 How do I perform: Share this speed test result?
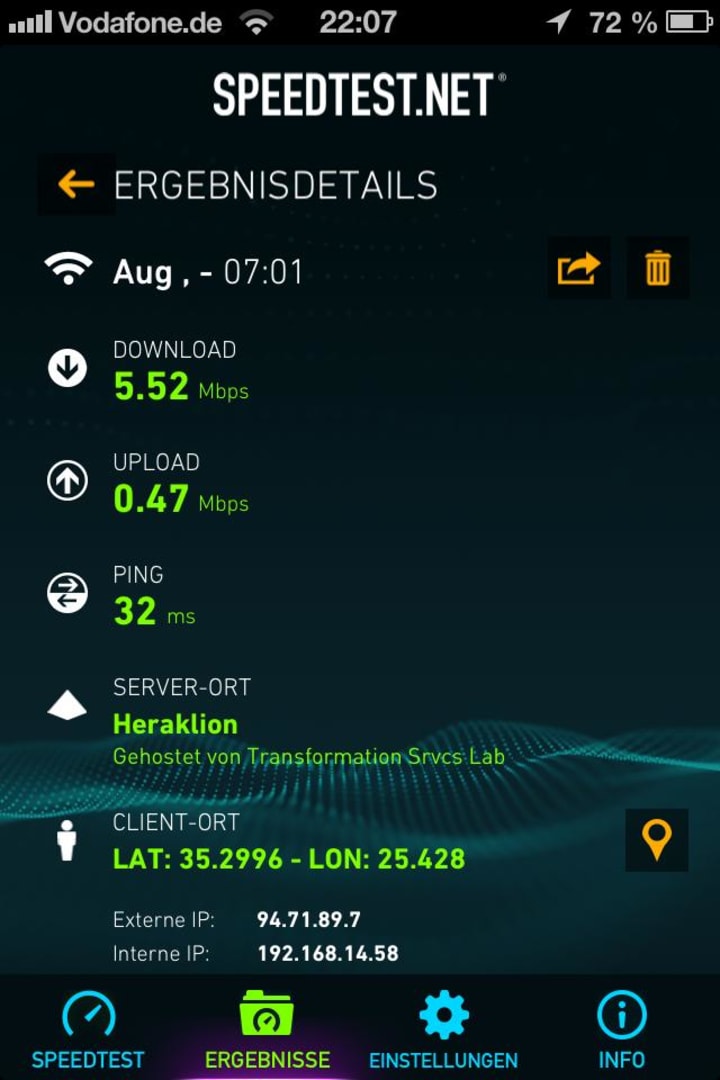pyautogui.click(x=579, y=268)
